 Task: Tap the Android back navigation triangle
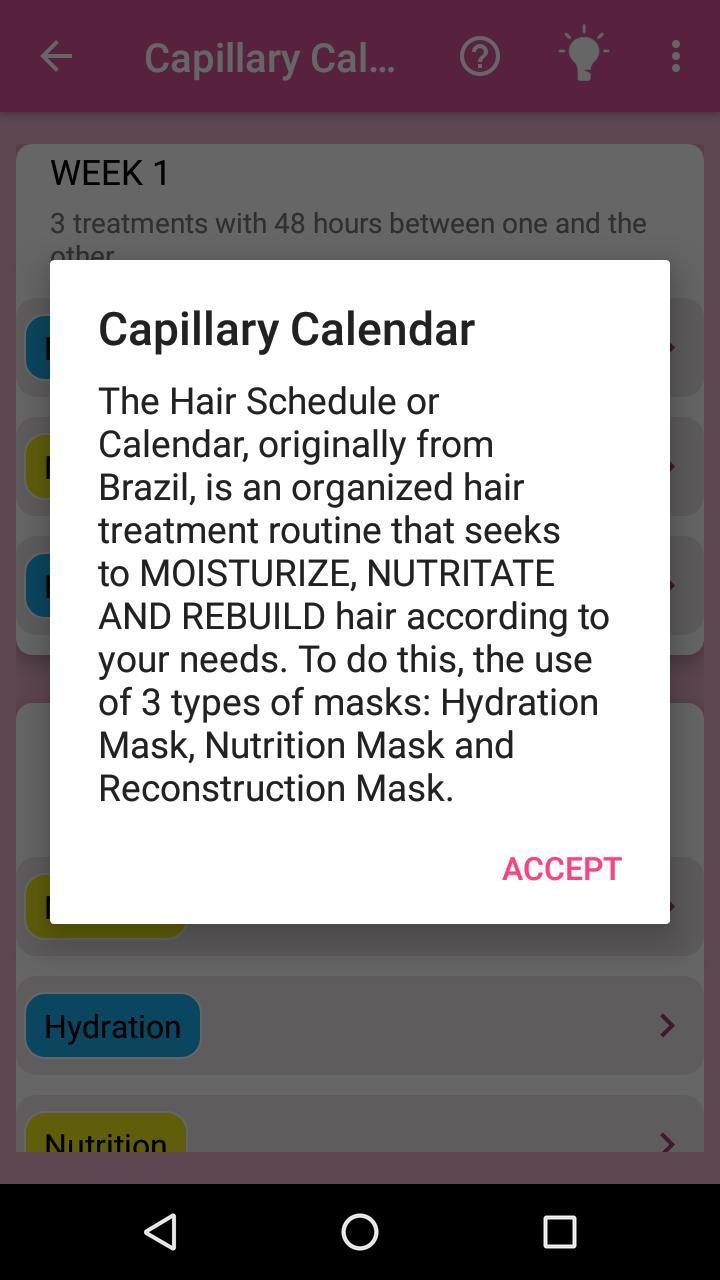point(160,1232)
